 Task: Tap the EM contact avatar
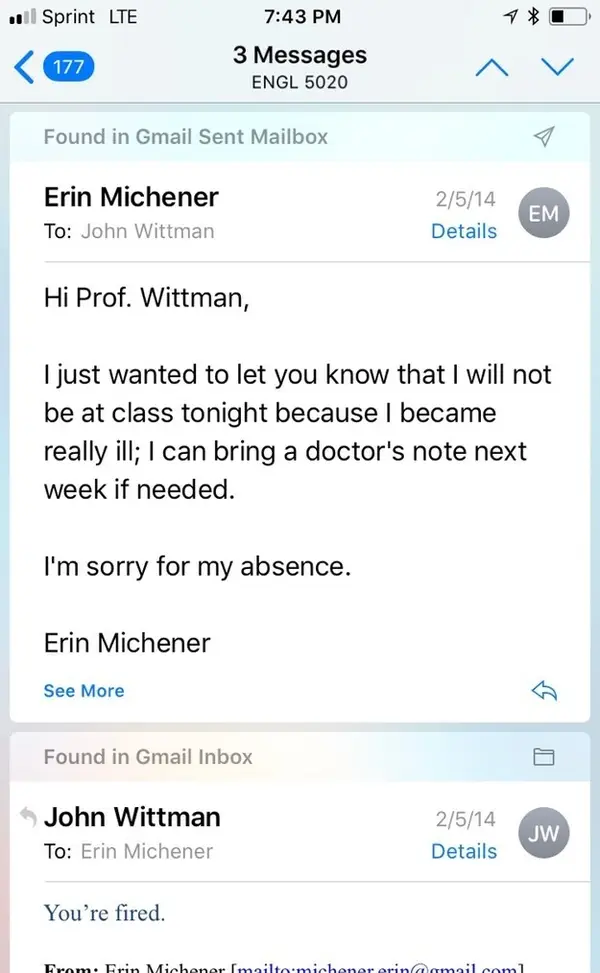[x=544, y=213]
